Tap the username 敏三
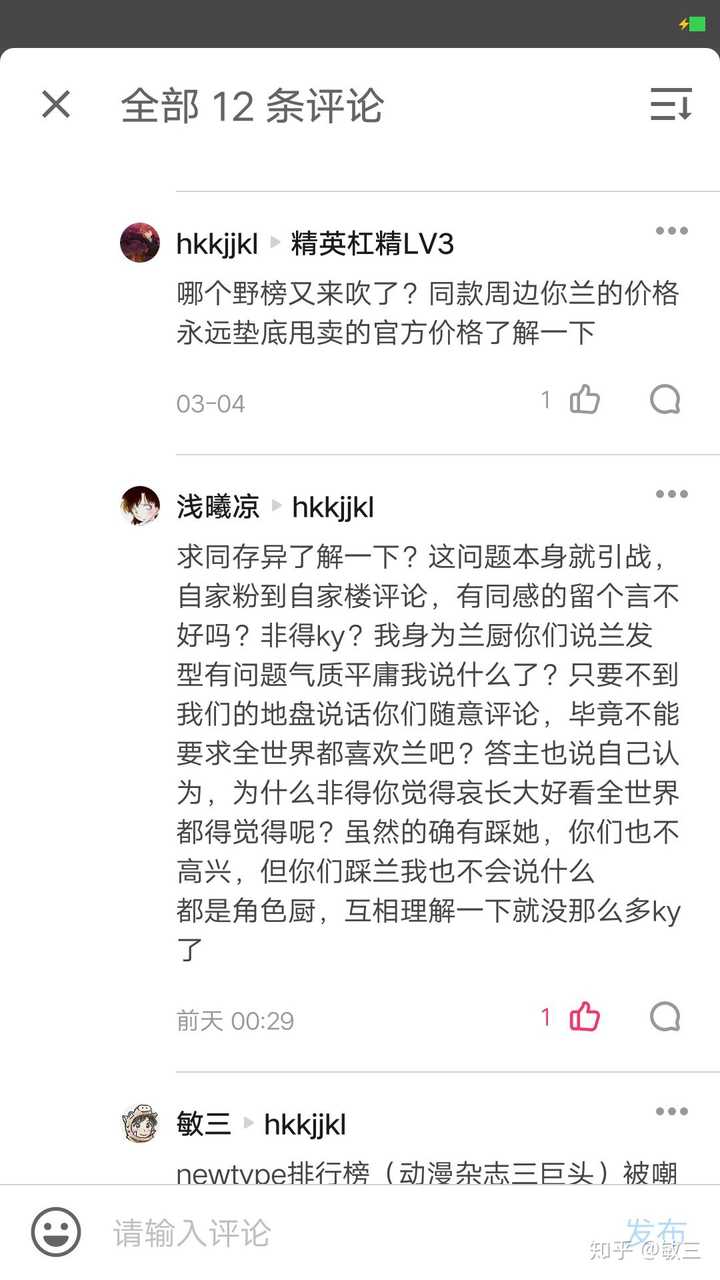 coord(201,1124)
